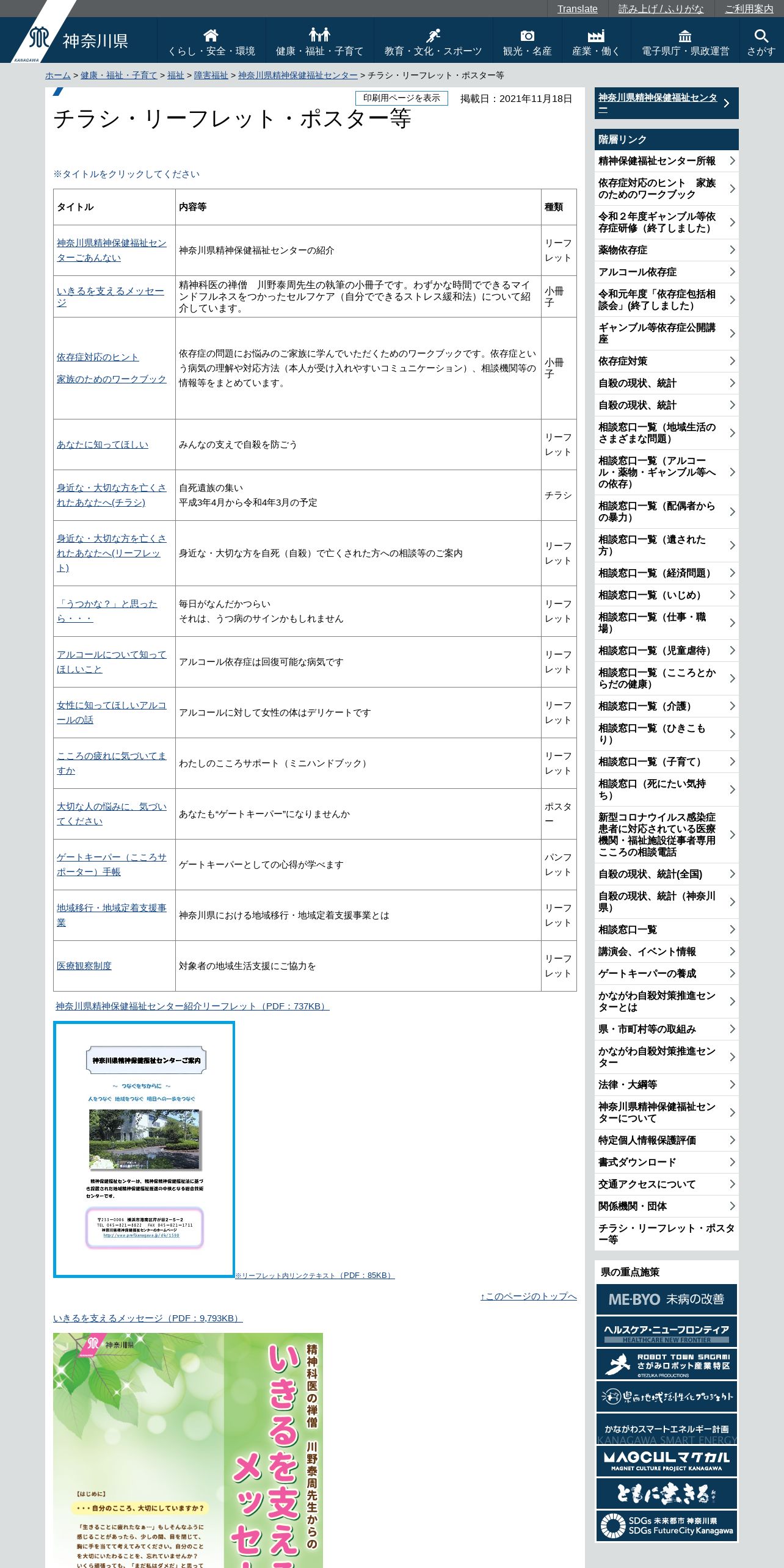Open the SDGs FutureCity Kanagawa banner
Viewport: 784px width, 1568px height.
pyautogui.click(x=666, y=1526)
